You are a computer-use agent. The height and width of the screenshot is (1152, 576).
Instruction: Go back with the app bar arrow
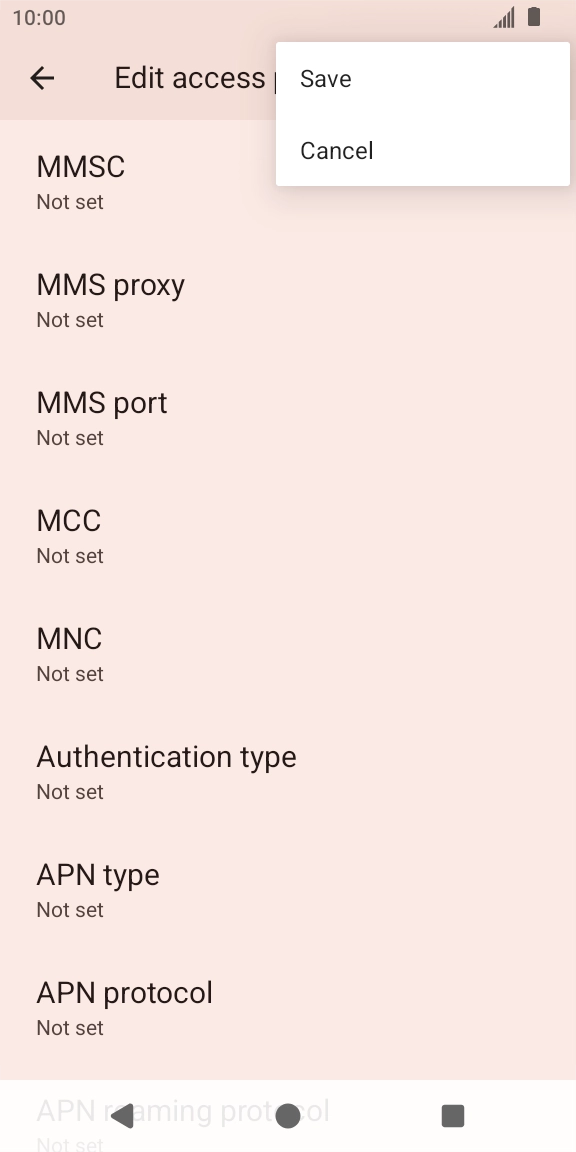pos(42,78)
